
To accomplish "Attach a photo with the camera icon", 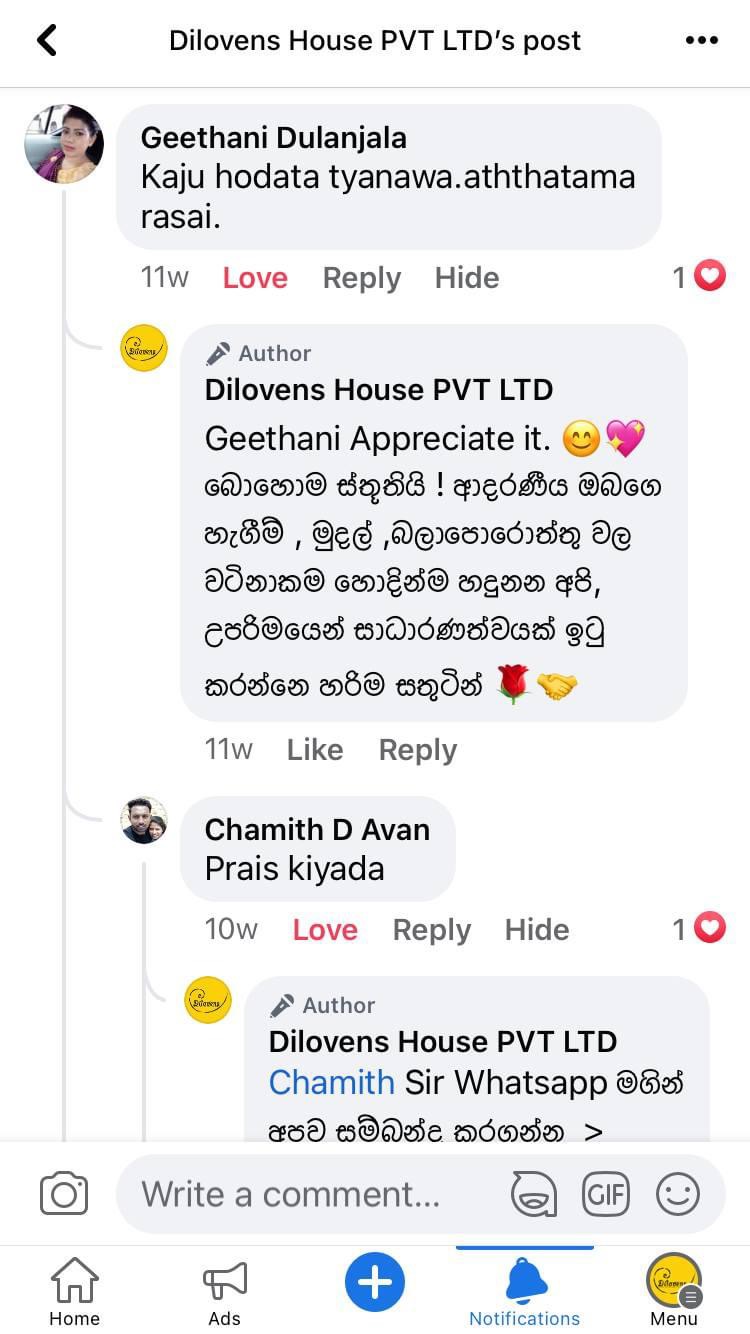I will pyautogui.click(x=64, y=1194).
